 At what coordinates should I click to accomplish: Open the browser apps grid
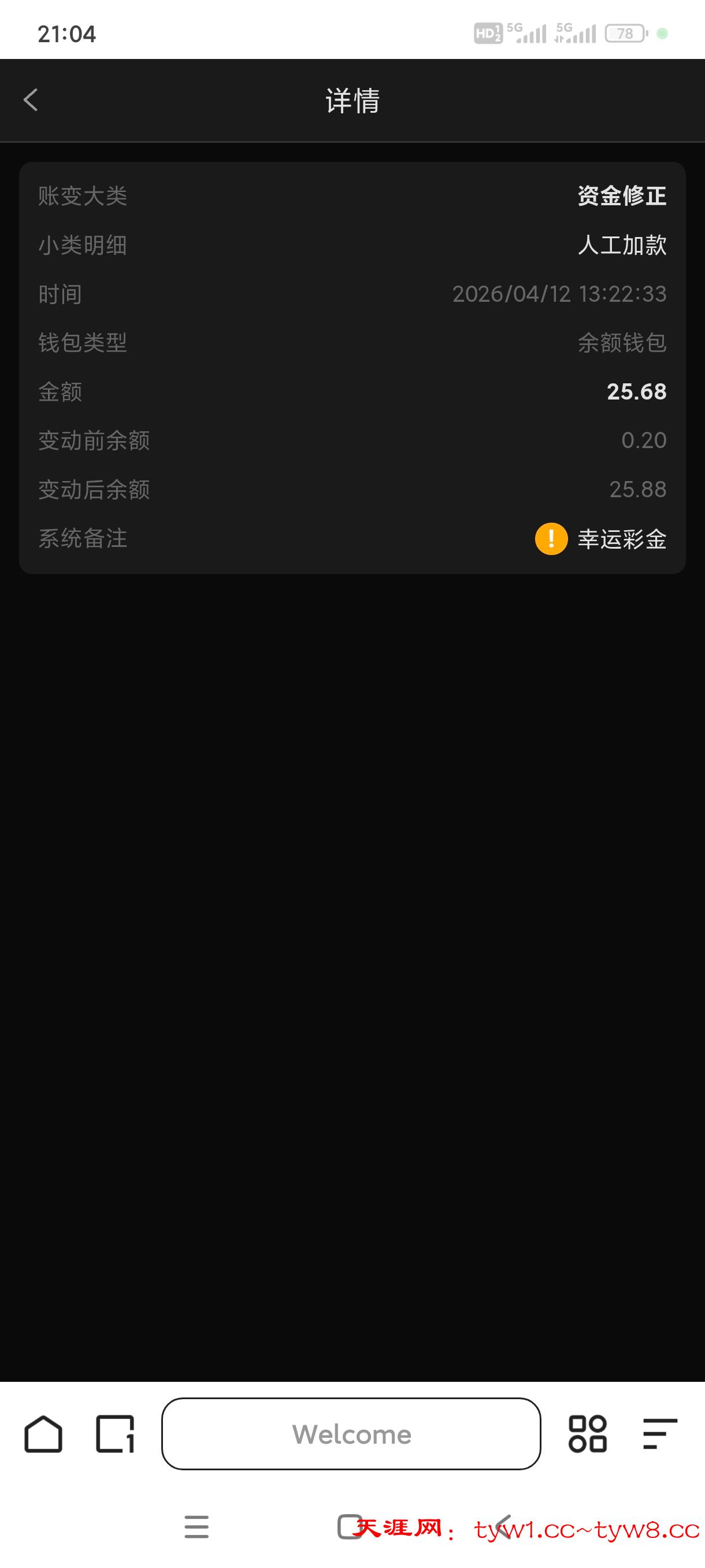click(x=587, y=1433)
